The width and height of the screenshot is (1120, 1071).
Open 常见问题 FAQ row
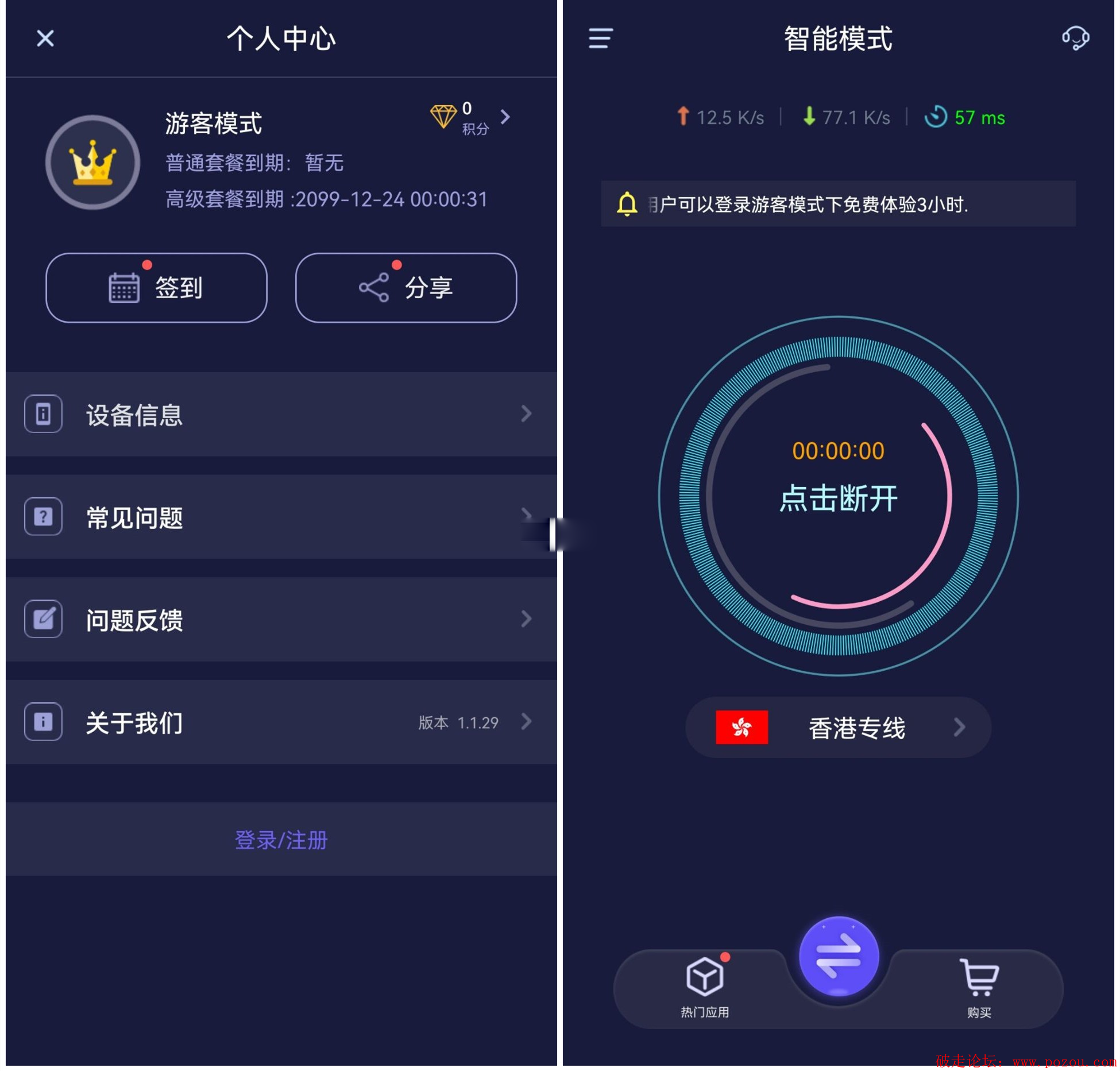point(280,517)
